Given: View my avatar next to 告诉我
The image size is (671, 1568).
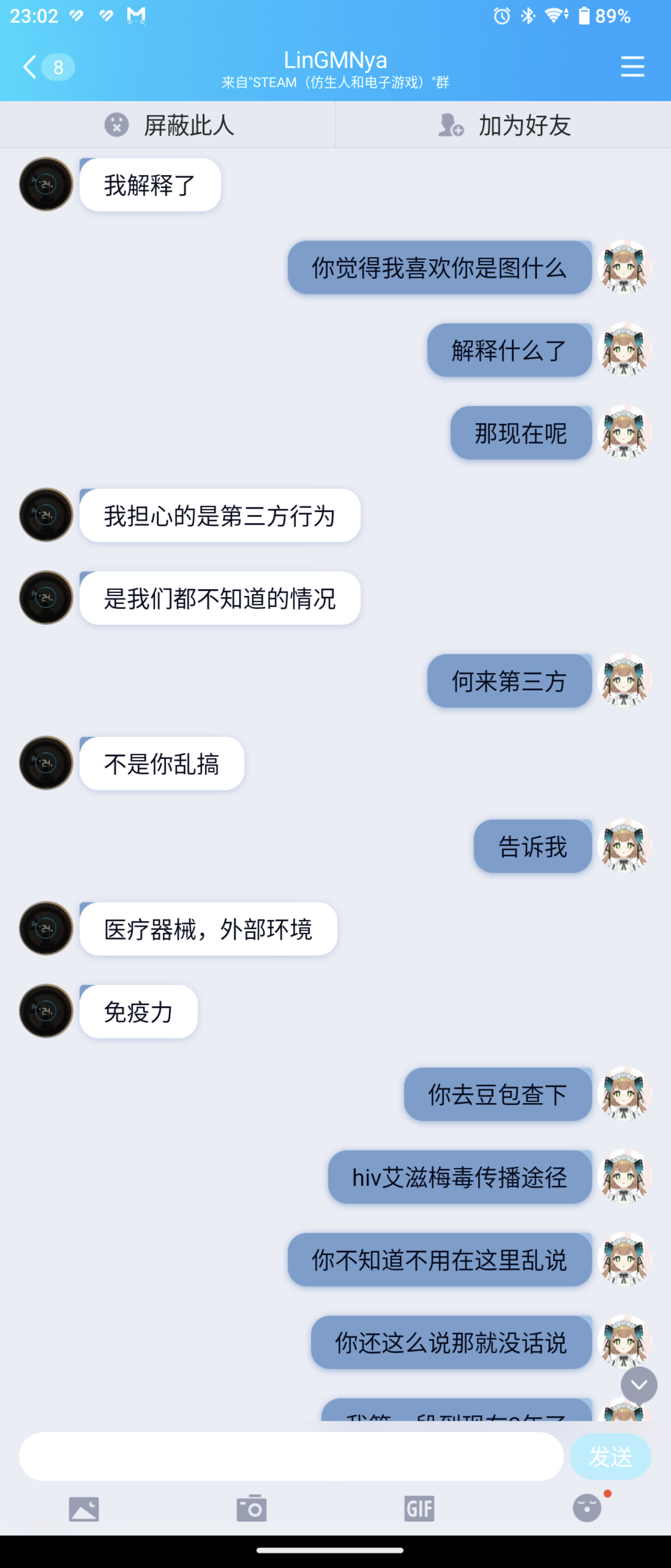Looking at the screenshot, I should point(624,846).
